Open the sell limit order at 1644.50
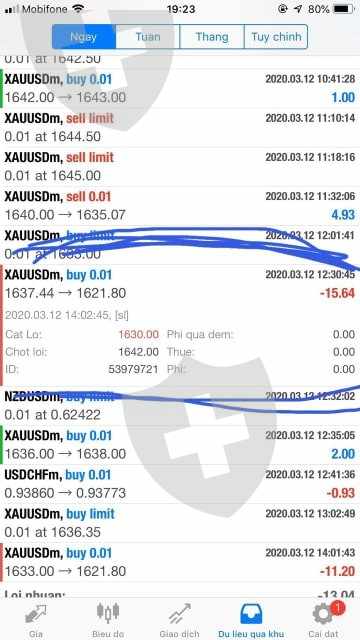This screenshot has width=360, height=640. tap(180, 127)
